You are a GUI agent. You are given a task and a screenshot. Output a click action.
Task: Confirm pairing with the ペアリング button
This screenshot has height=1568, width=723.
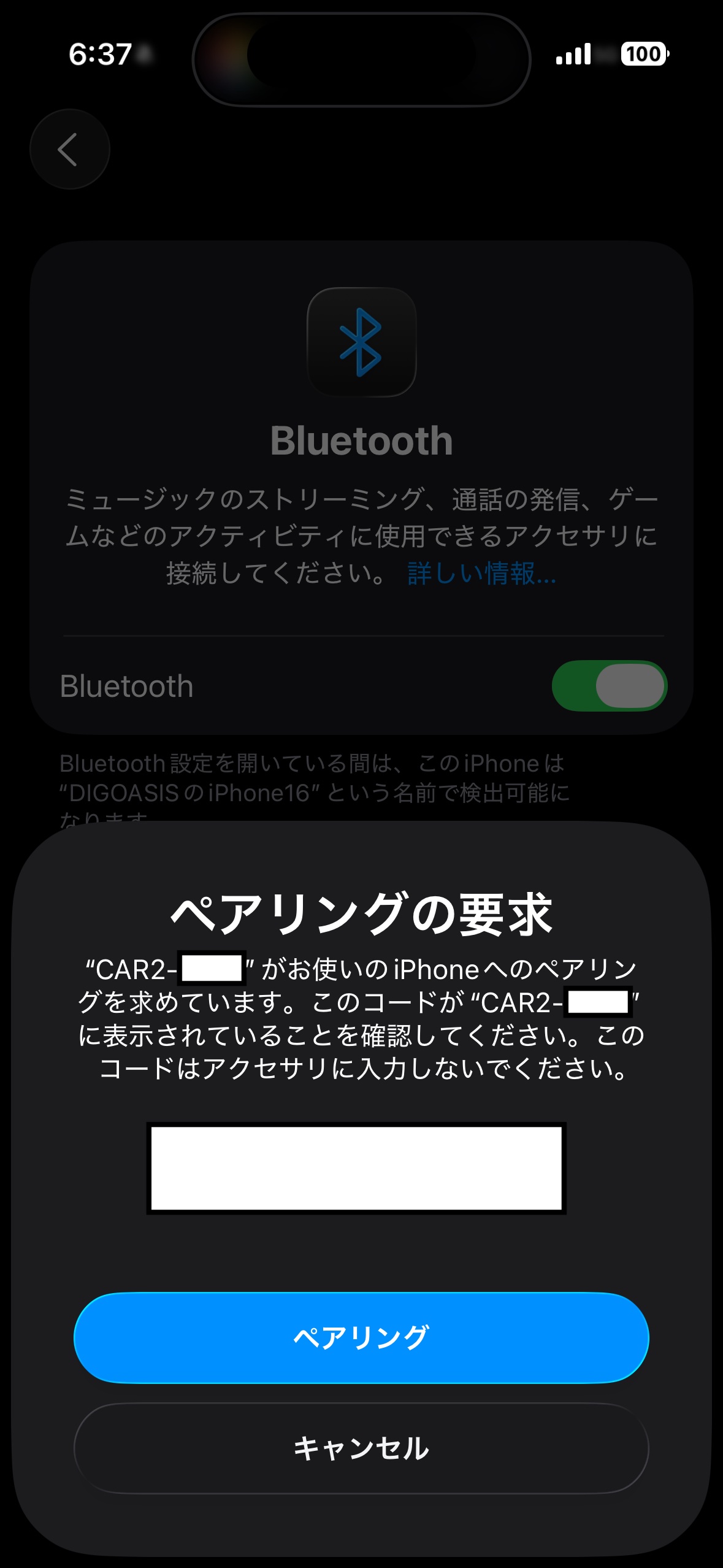click(361, 1337)
